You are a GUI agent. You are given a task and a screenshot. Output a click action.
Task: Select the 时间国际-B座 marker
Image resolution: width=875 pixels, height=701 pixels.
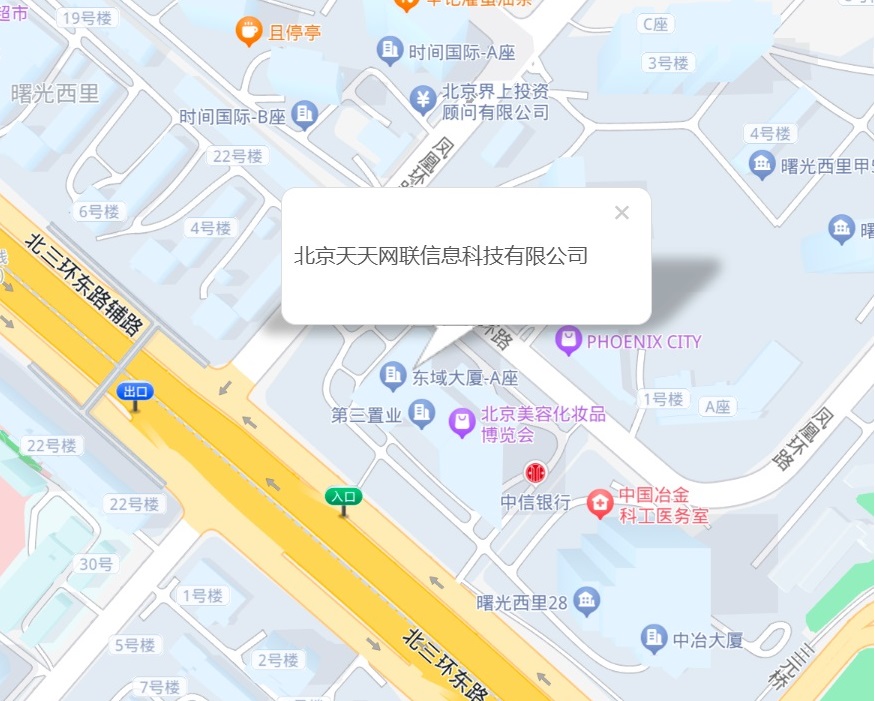point(306,115)
